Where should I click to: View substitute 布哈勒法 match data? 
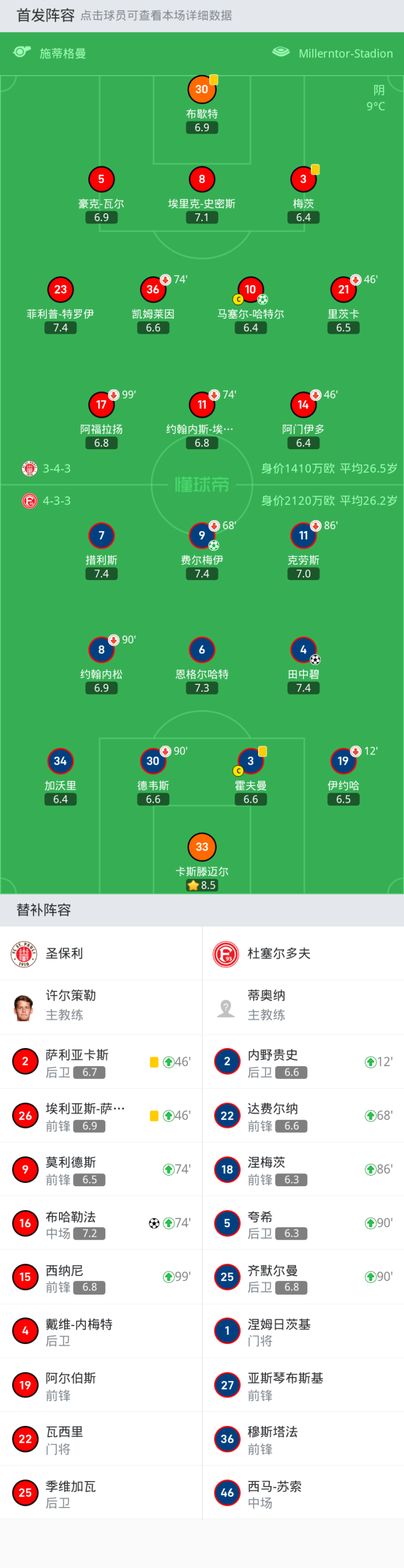tap(100, 1224)
